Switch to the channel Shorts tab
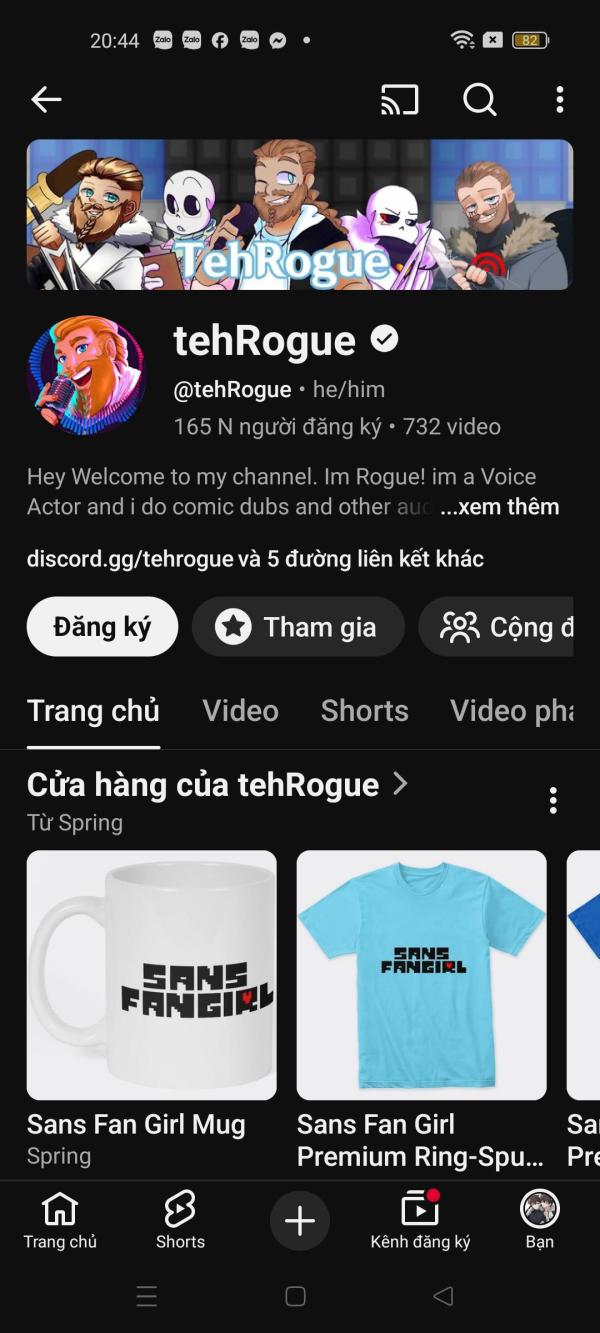600x1333 pixels. coord(364,711)
